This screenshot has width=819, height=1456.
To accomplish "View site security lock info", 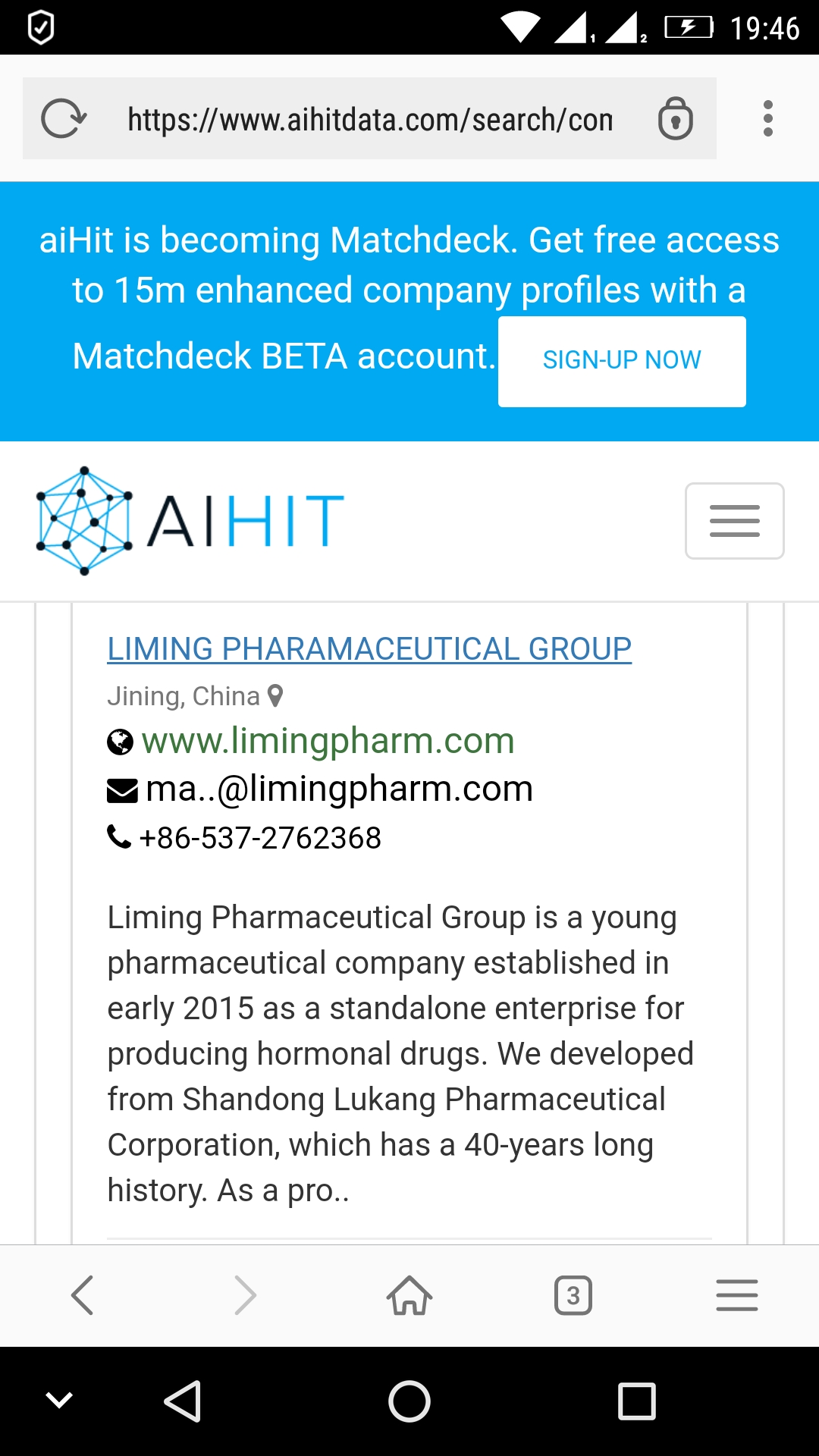I will tap(675, 119).
